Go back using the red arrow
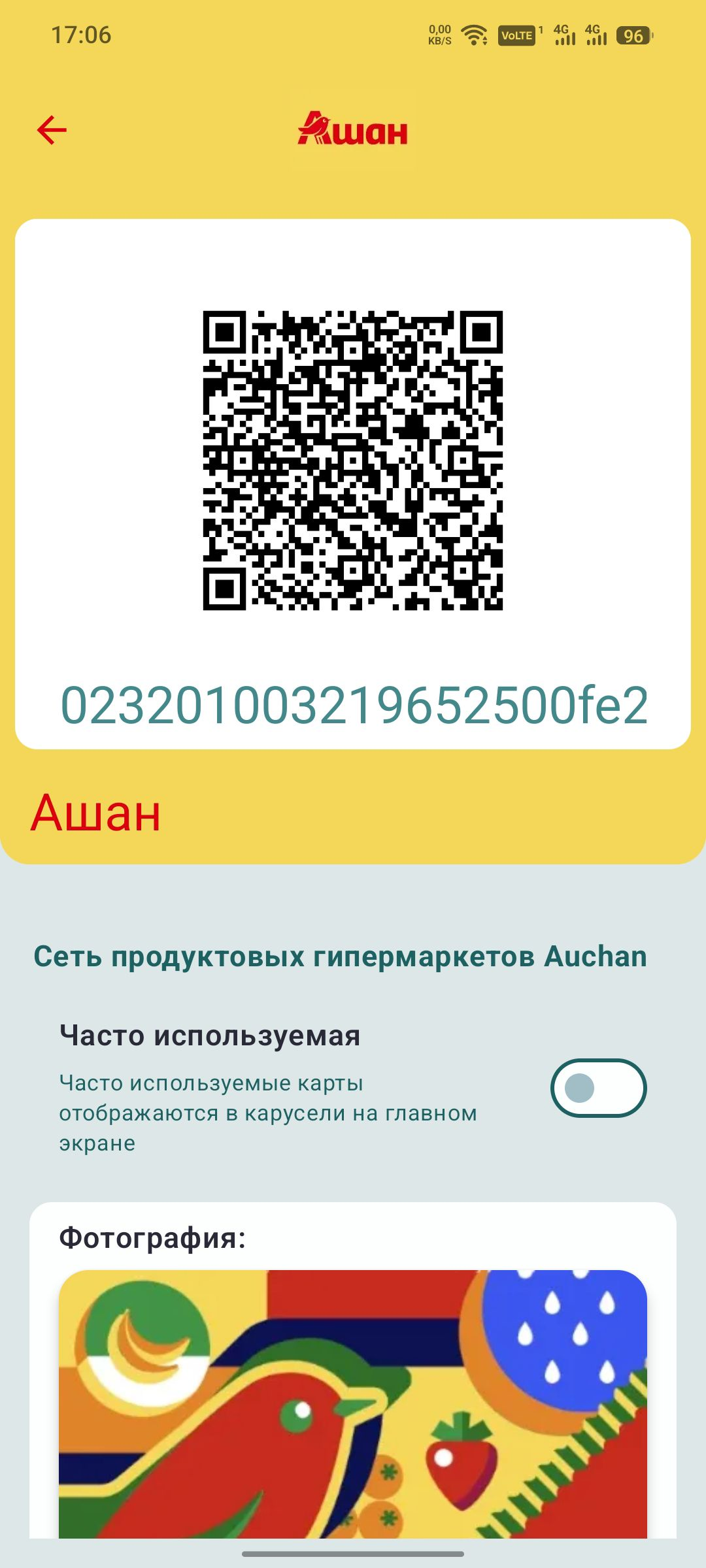This screenshot has height=1568, width=706. coord(52,129)
